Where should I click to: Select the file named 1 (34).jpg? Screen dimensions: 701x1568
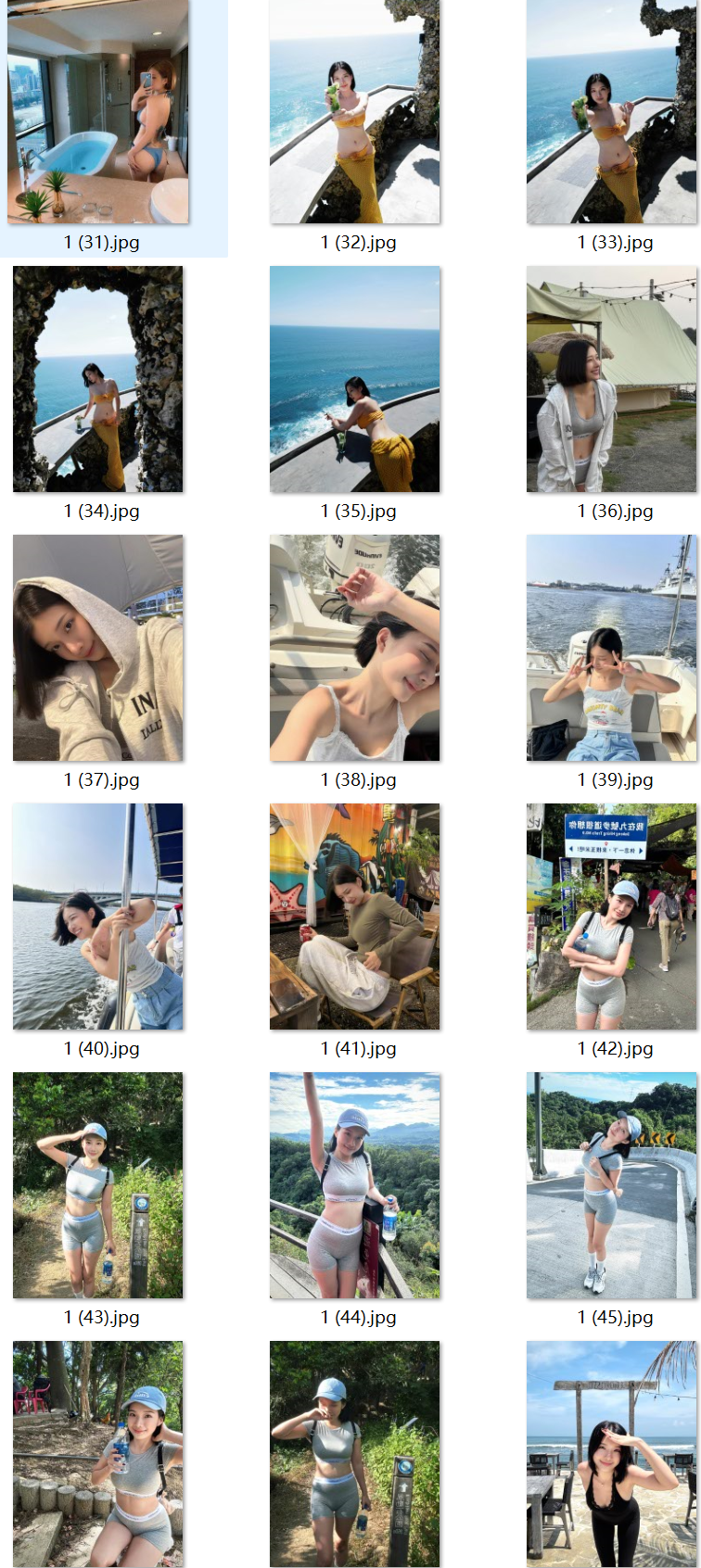98,379
